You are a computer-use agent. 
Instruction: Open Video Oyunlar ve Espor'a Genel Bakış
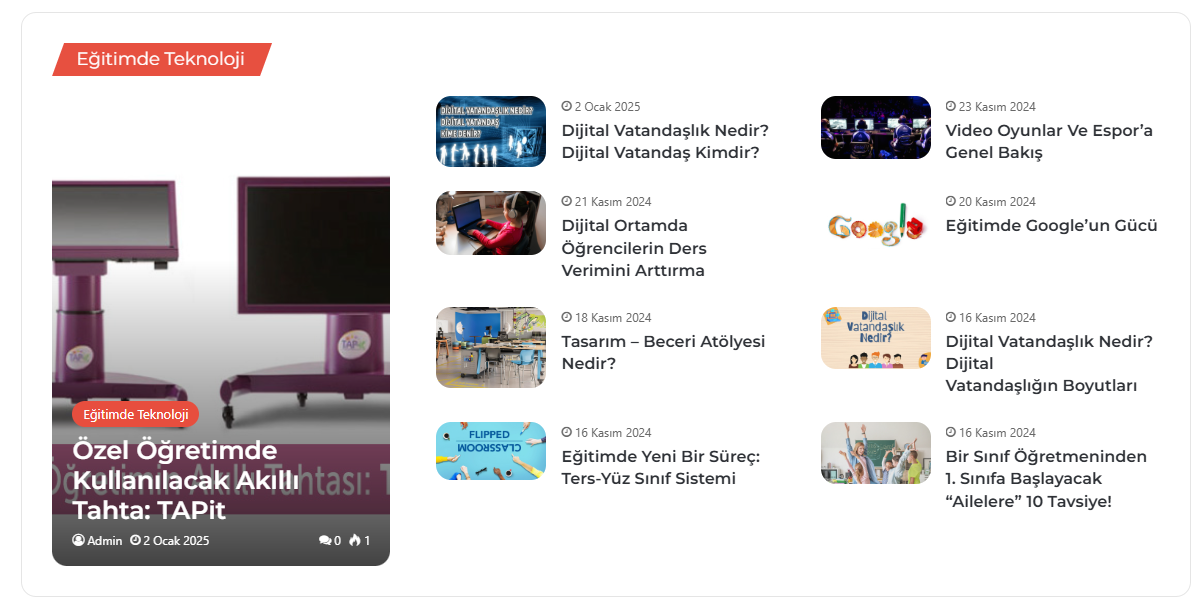click(1048, 141)
